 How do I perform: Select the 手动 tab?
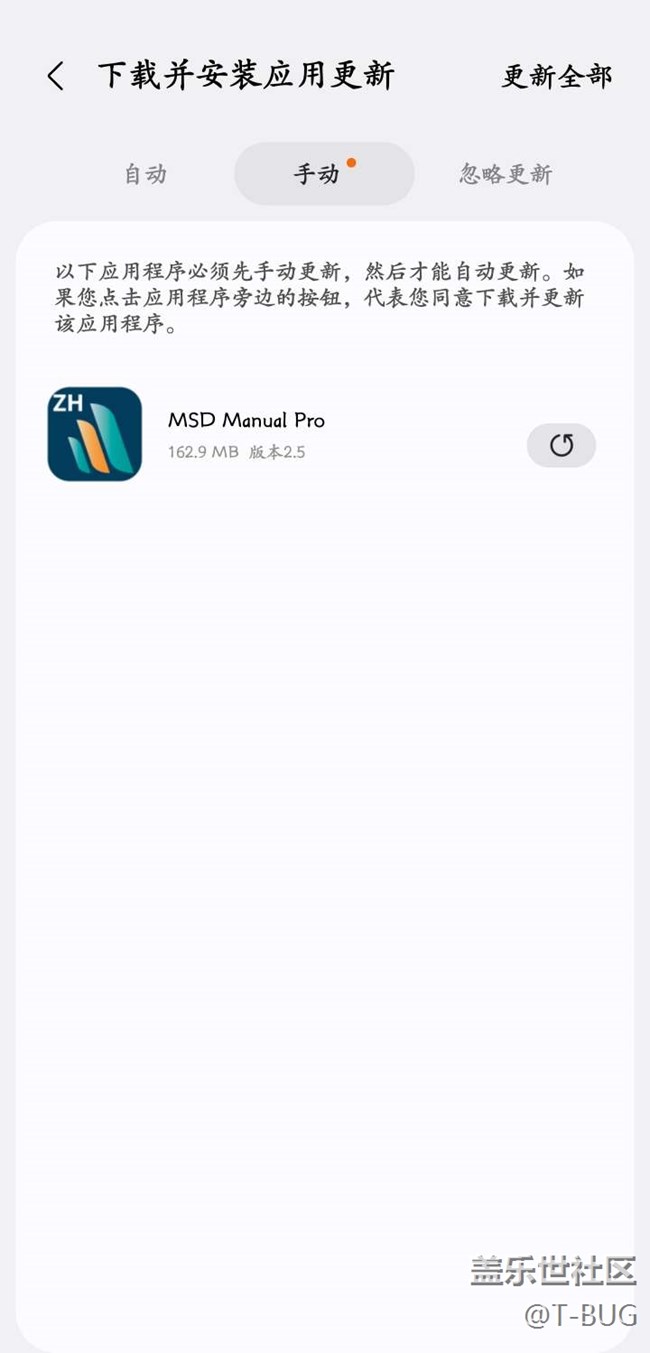point(324,174)
